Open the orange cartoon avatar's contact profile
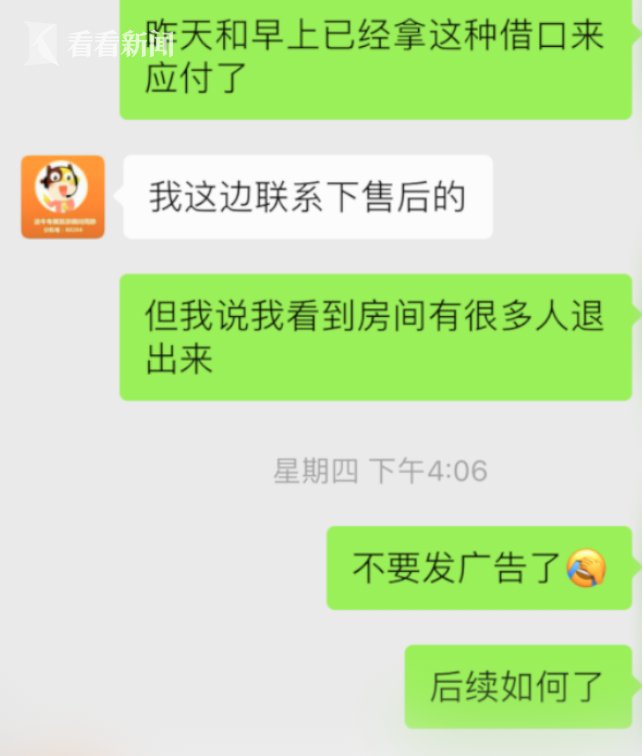642x756 pixels. click(x=62, y=197)
